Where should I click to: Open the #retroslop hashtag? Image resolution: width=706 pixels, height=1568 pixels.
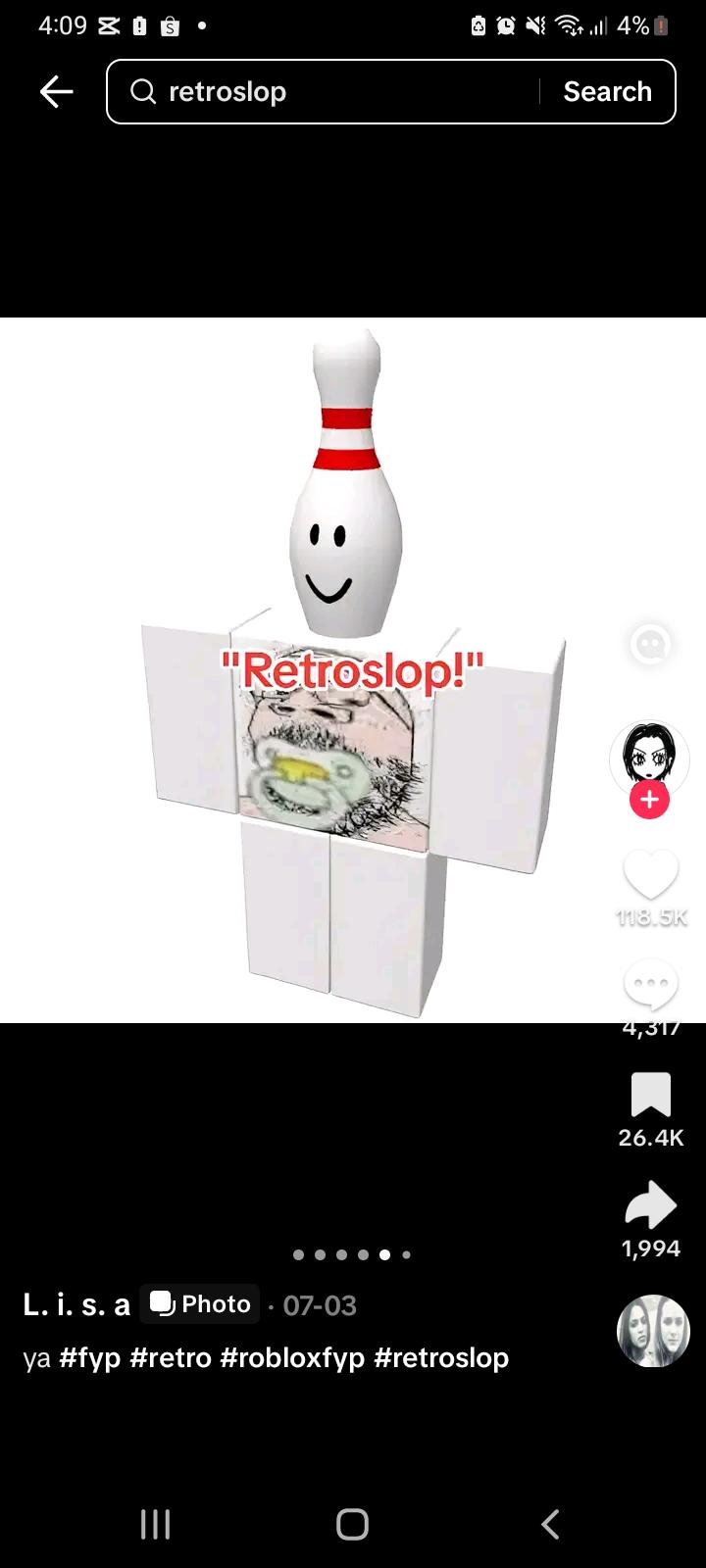[x=441, y=1358]
